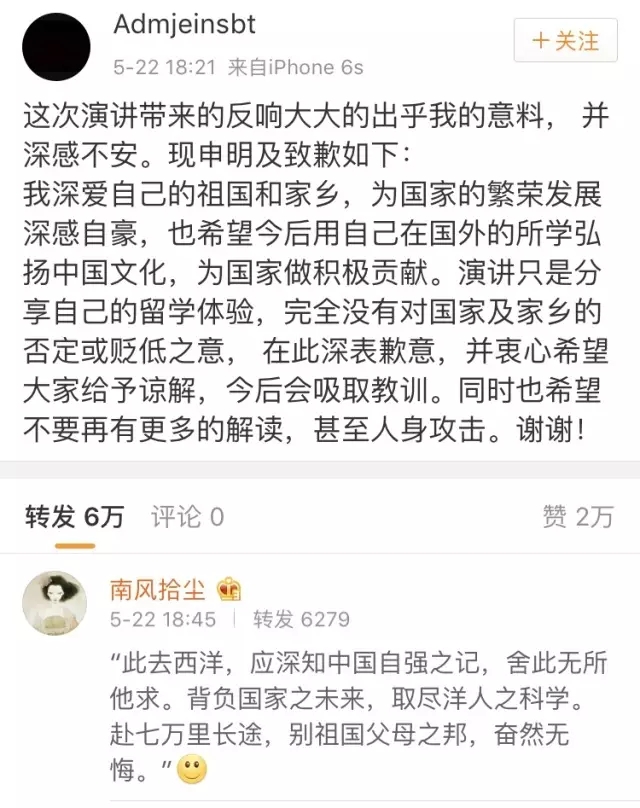Open the 赞 2万 likes tab
Viewport: 640px width, 808px height.
tap(577, 516)
